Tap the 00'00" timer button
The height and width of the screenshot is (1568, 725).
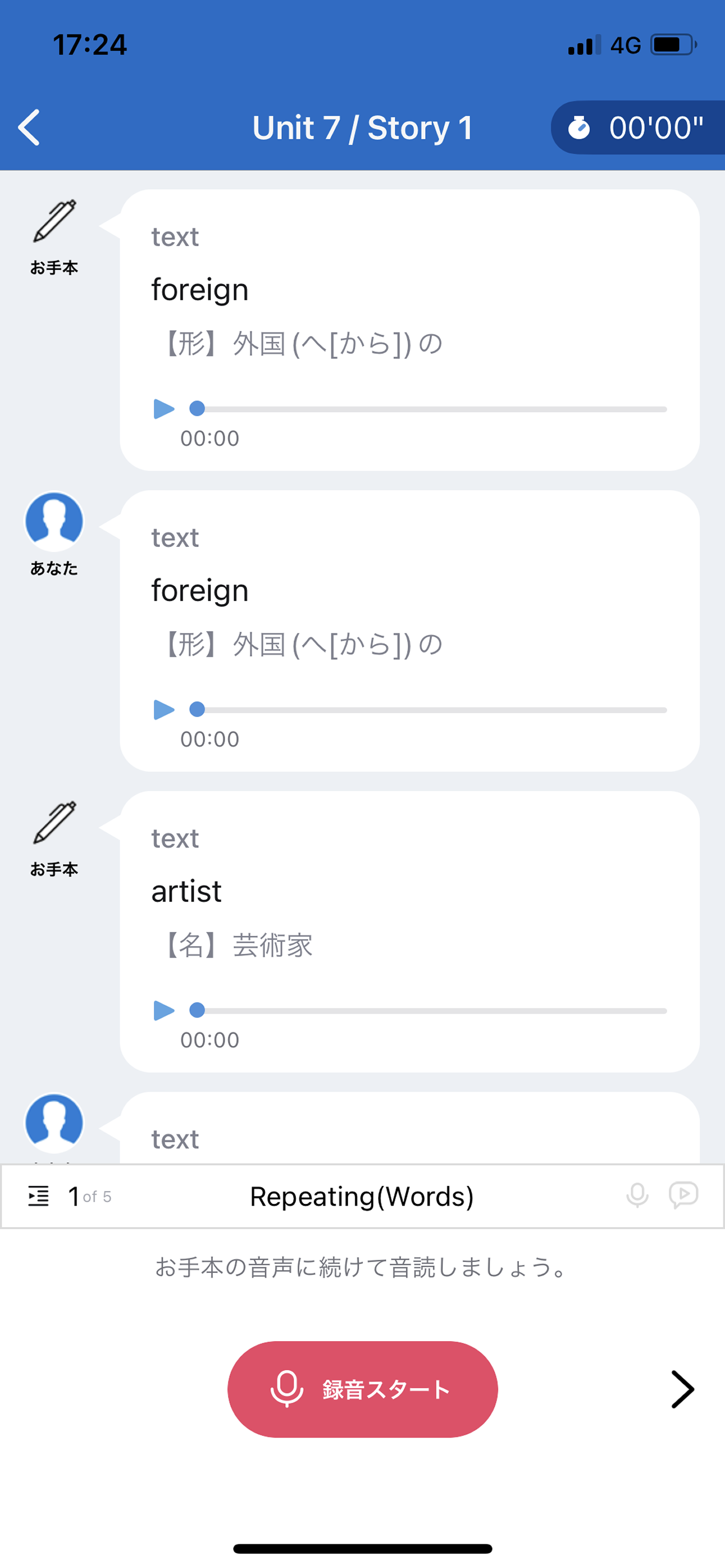pyautogui.click(x=638, y=128)
